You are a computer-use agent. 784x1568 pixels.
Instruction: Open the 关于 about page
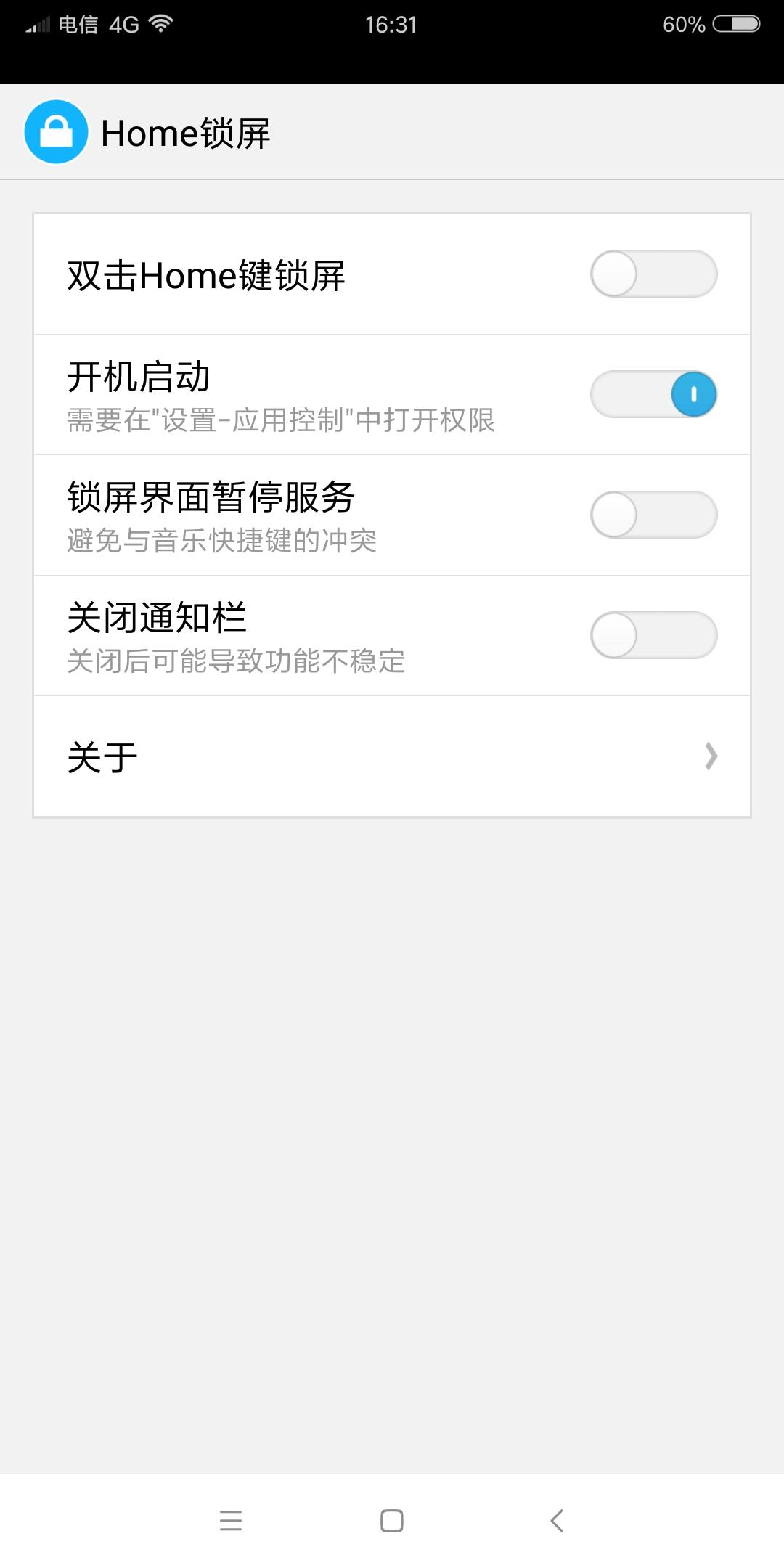pyautogui.click(x=290, y=756)
